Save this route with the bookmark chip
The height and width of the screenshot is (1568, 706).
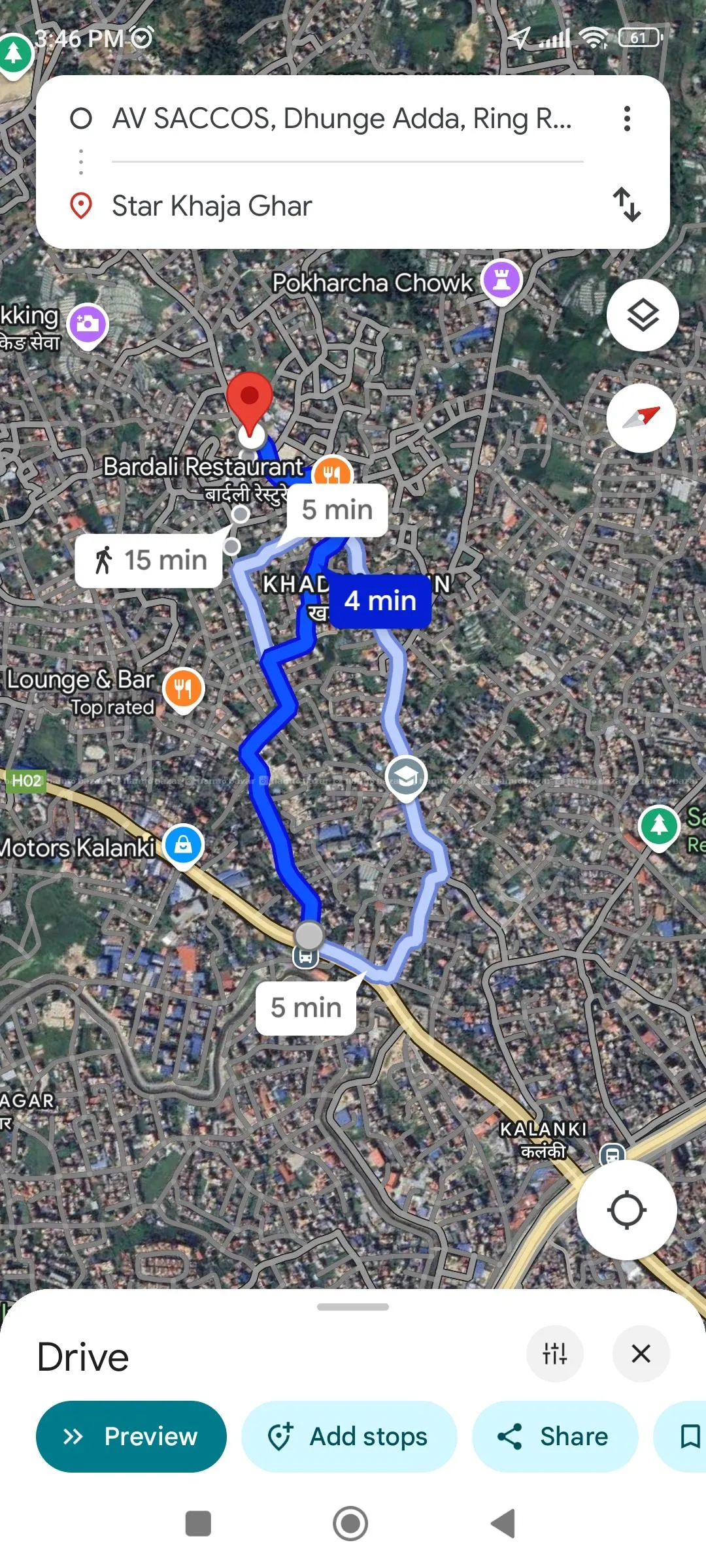click(x=688, y=1437)
